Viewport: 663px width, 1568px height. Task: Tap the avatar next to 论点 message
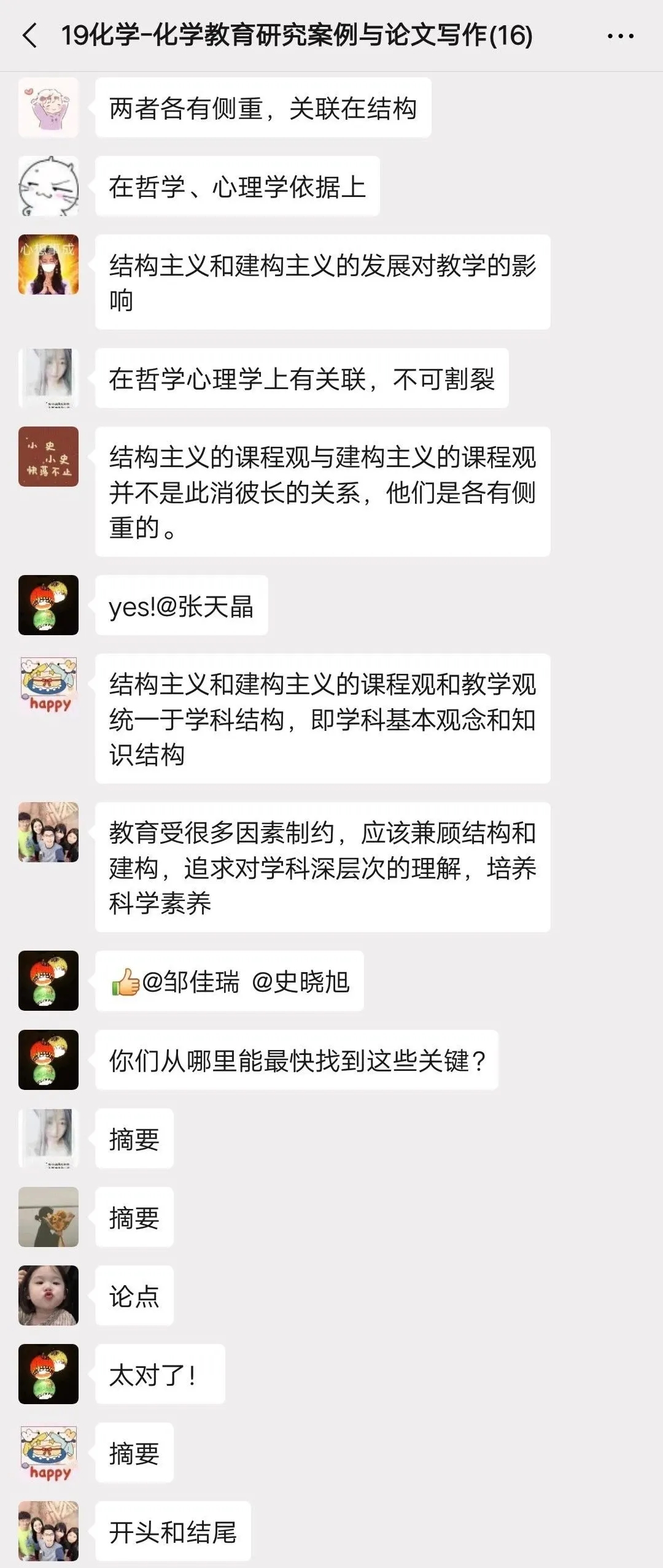click(48, 1296)
